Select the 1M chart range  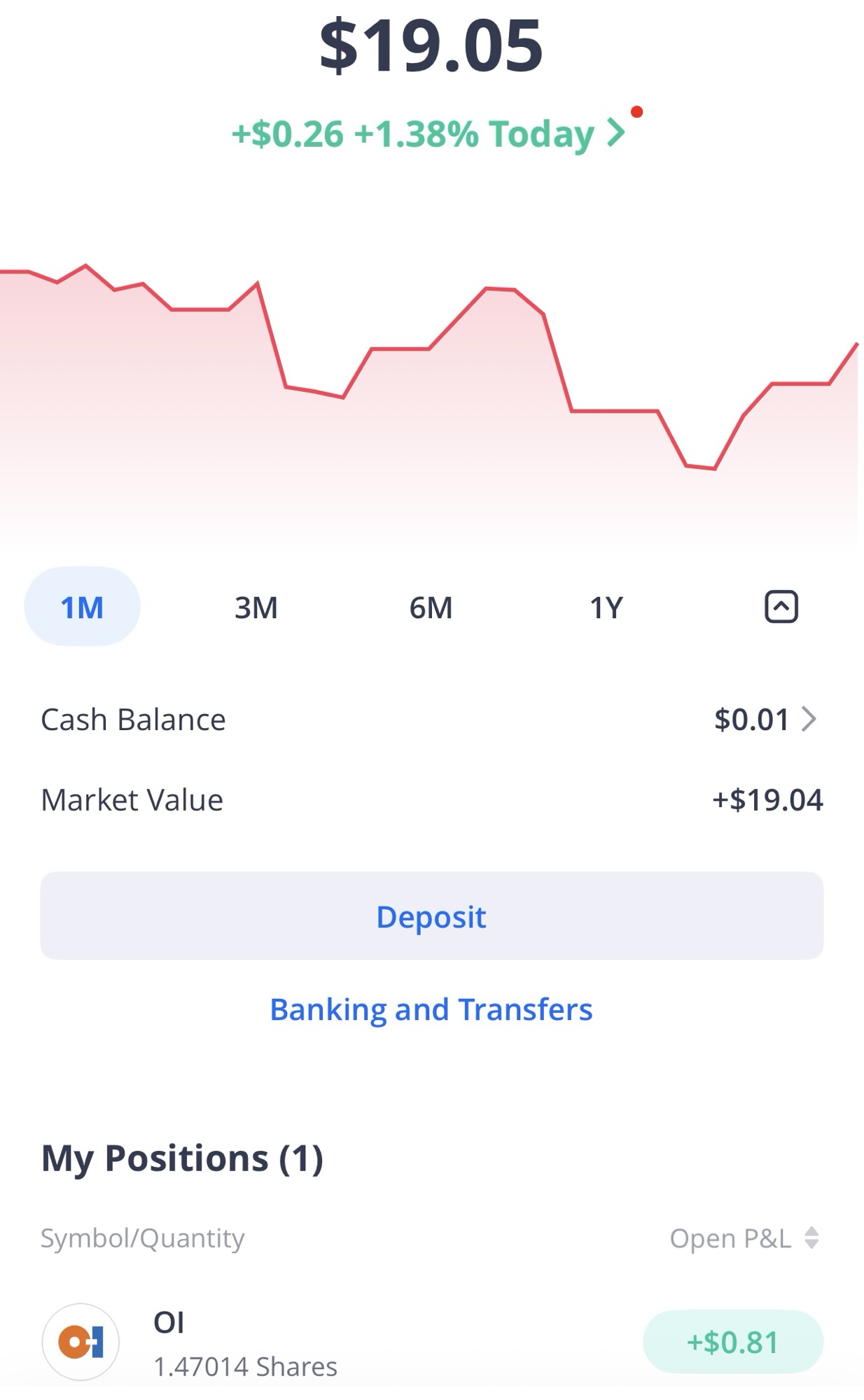click(x=82, y=607)
